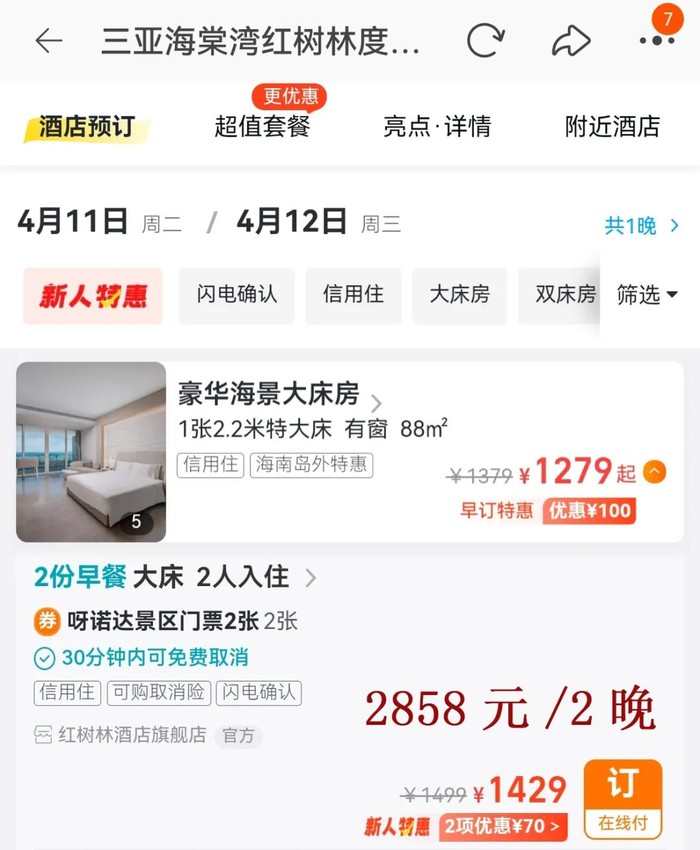Screen dimensions: 700x850
Task: Share this hotel
Action: [571, 40]
